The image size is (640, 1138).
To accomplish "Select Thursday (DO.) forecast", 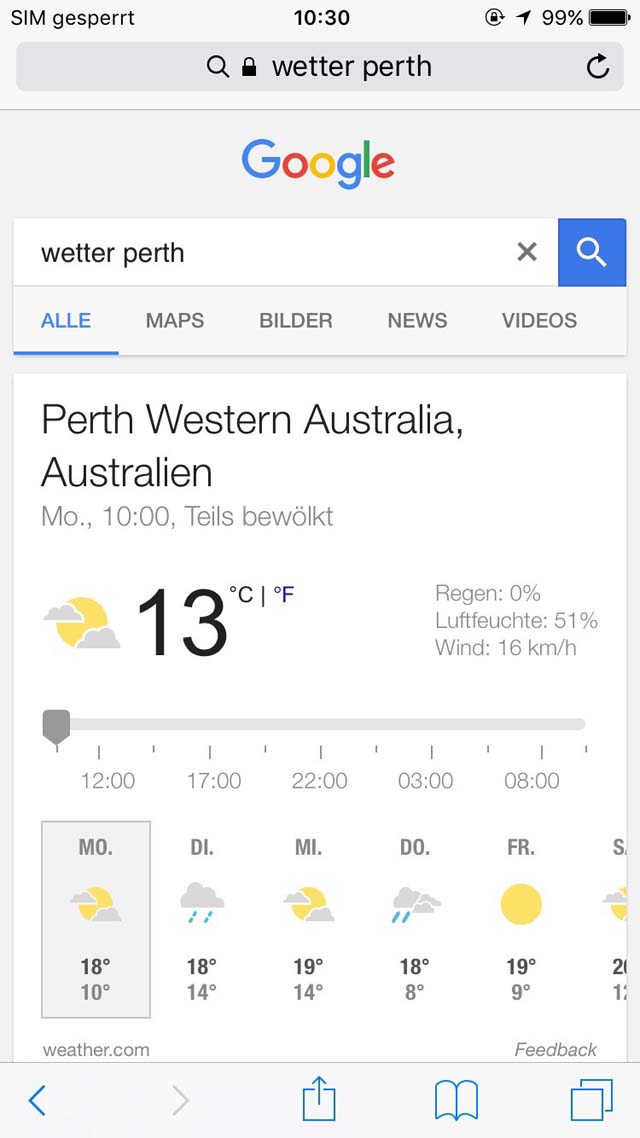I will pos(415,919).
